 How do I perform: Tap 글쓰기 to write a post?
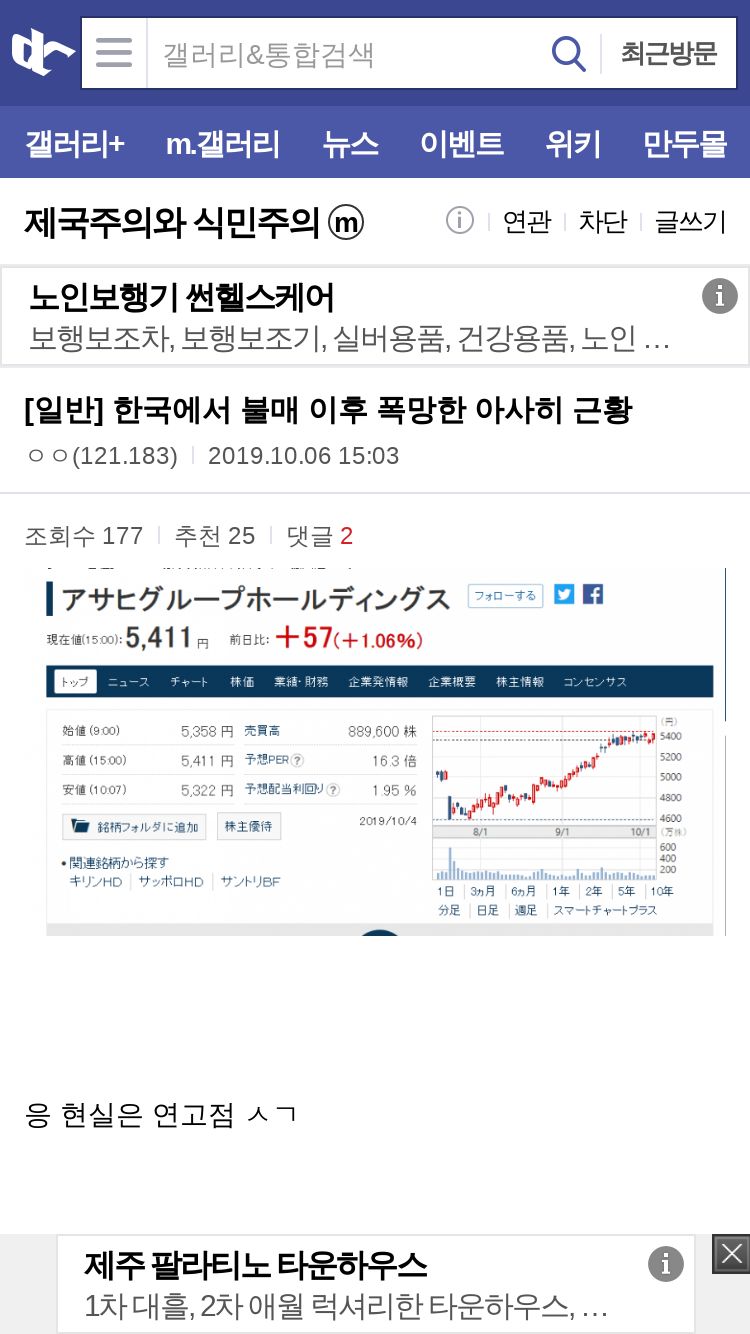click(690, 222)
